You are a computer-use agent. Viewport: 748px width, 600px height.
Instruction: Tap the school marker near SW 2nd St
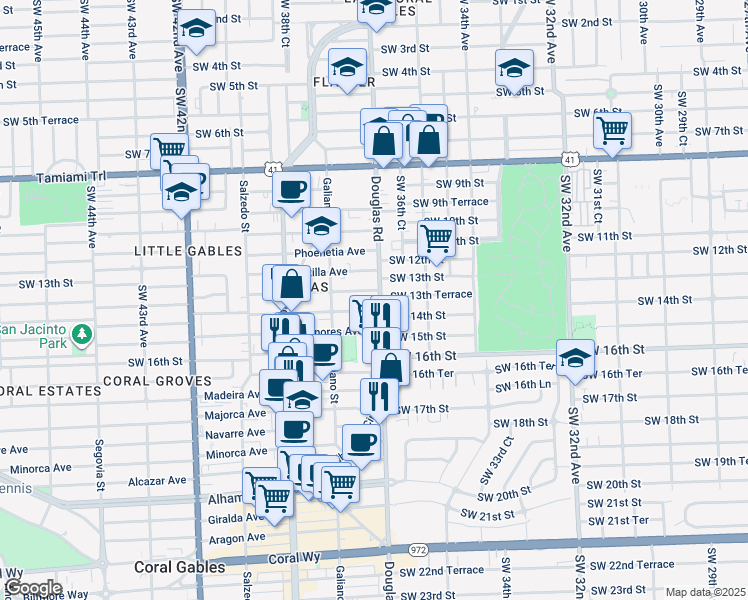click(x=197, y=29)
